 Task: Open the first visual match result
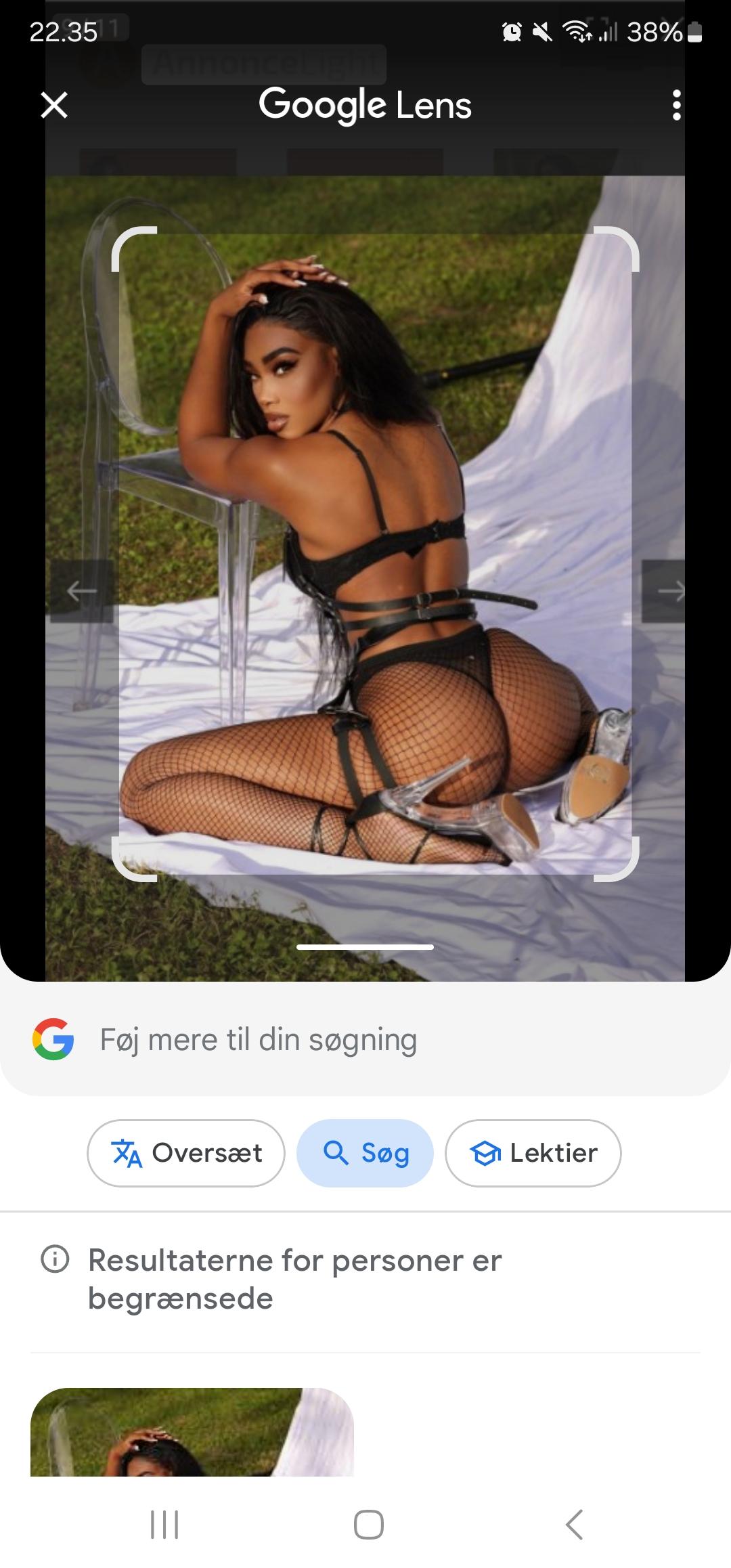pos(192,1432)
